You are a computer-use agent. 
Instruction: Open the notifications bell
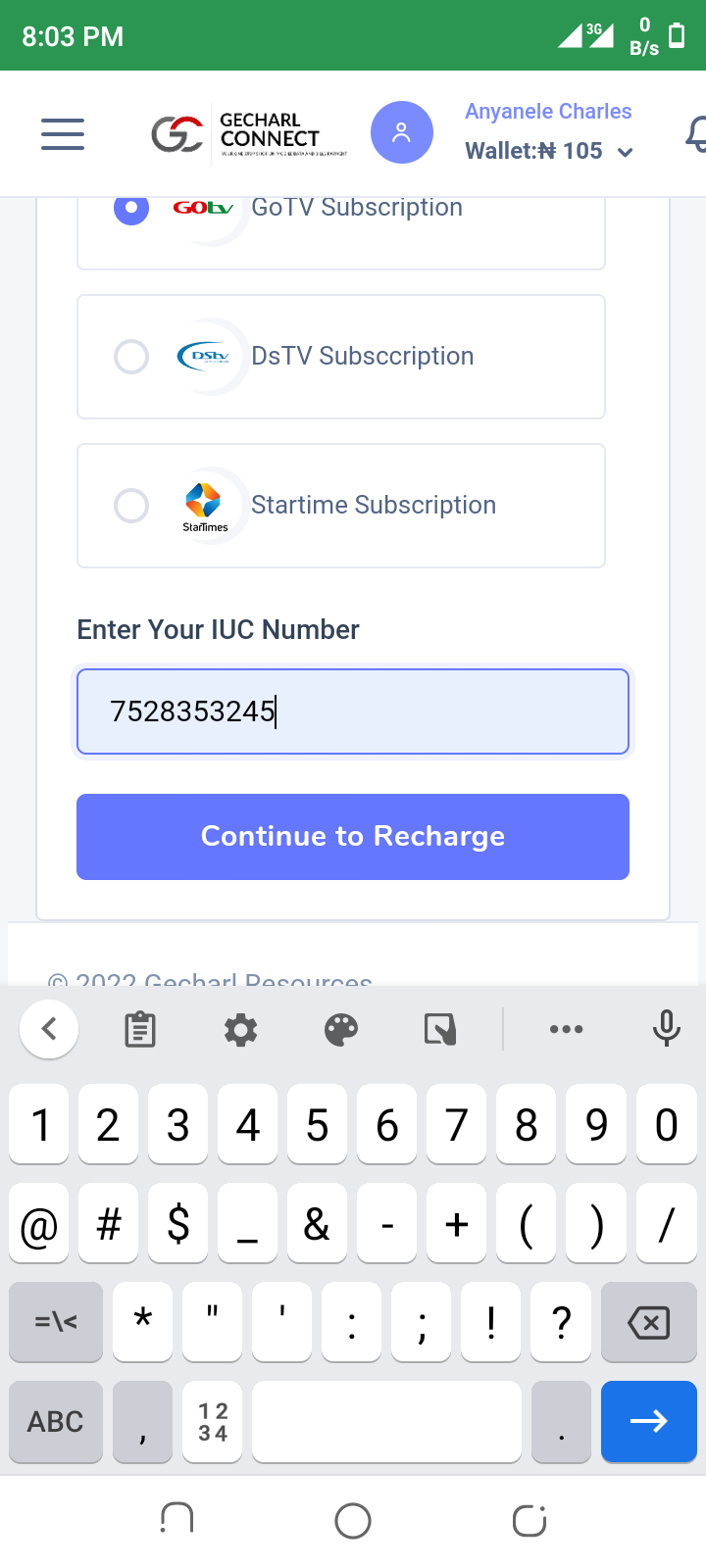pos(695,134)
